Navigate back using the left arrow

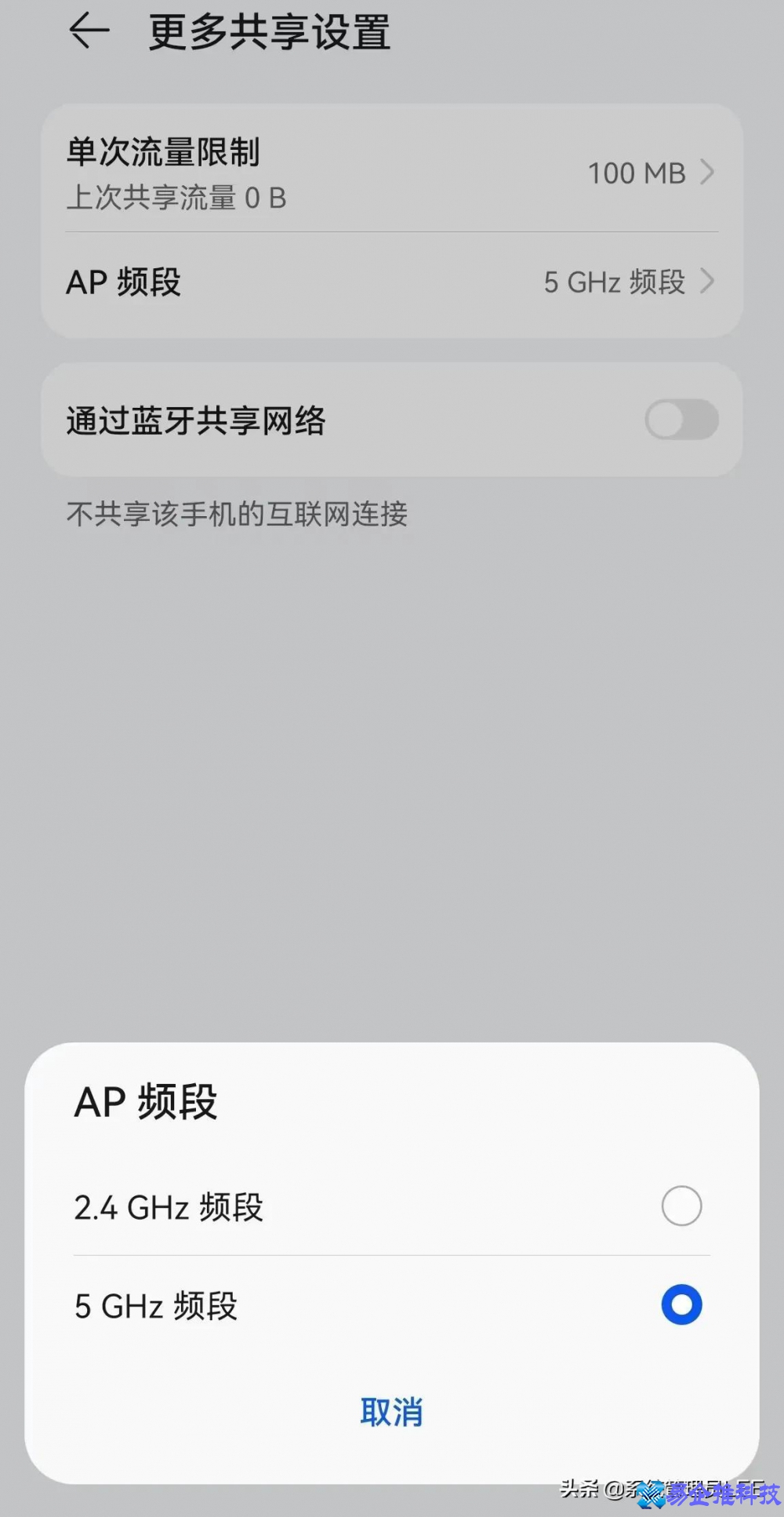[x=89, y=30]
